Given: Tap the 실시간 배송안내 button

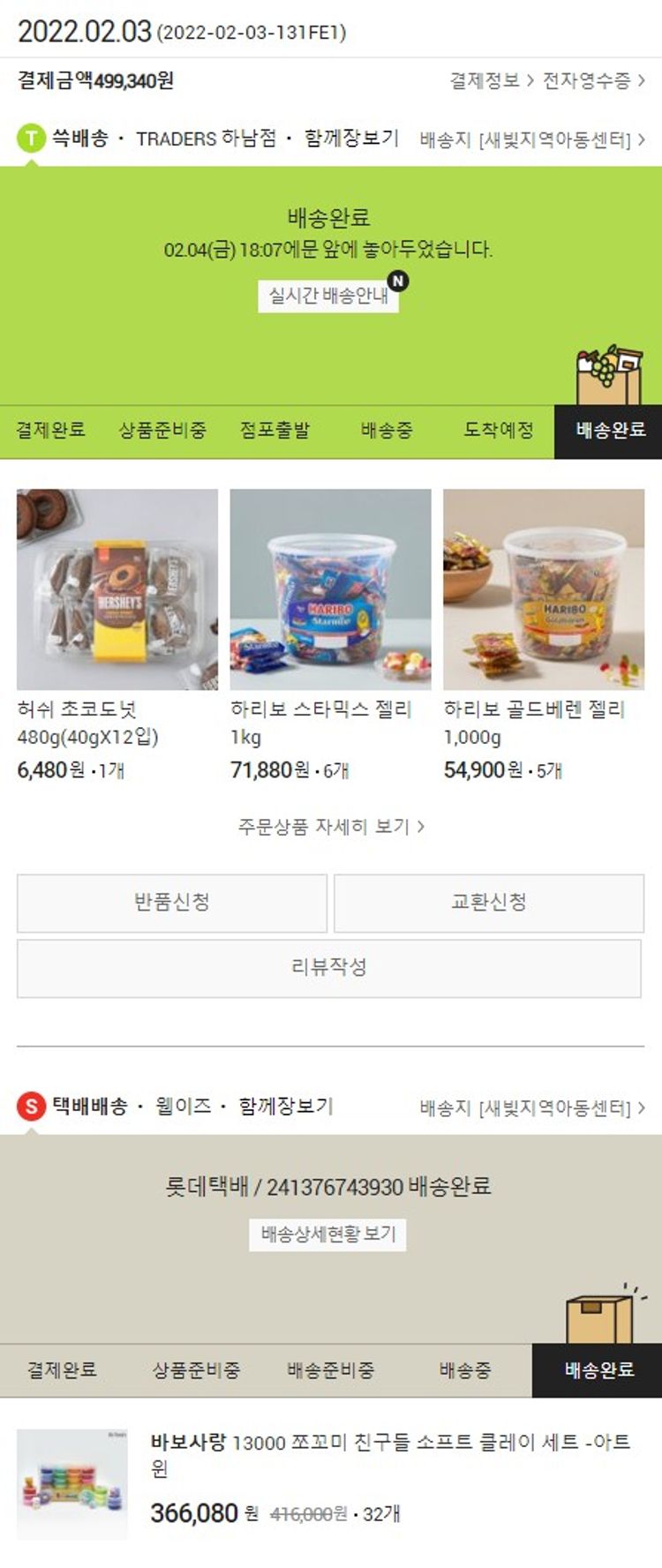Looking at the screenshot, I should pos(328,296).
